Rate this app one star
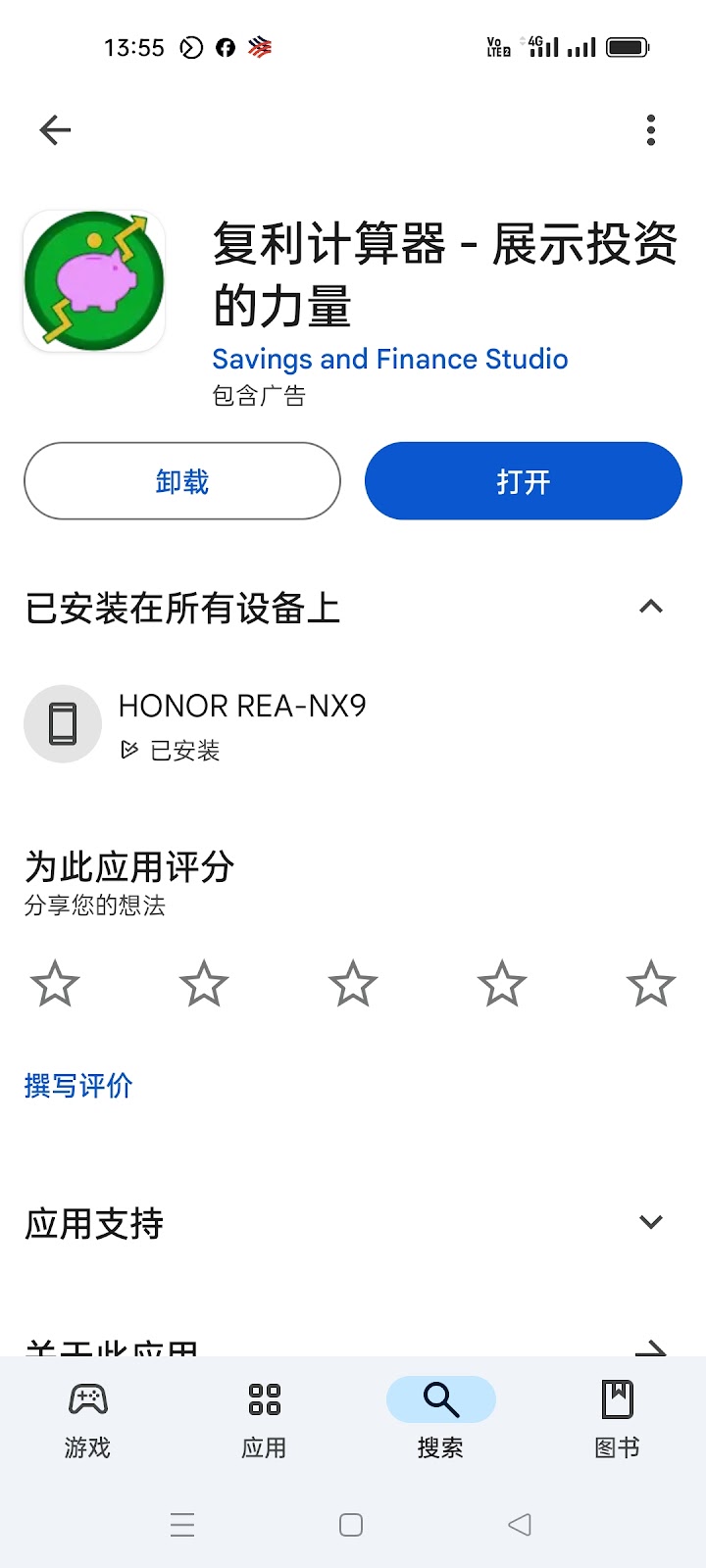The height and width of the screenshot is (1568, 706). point(55,984)
